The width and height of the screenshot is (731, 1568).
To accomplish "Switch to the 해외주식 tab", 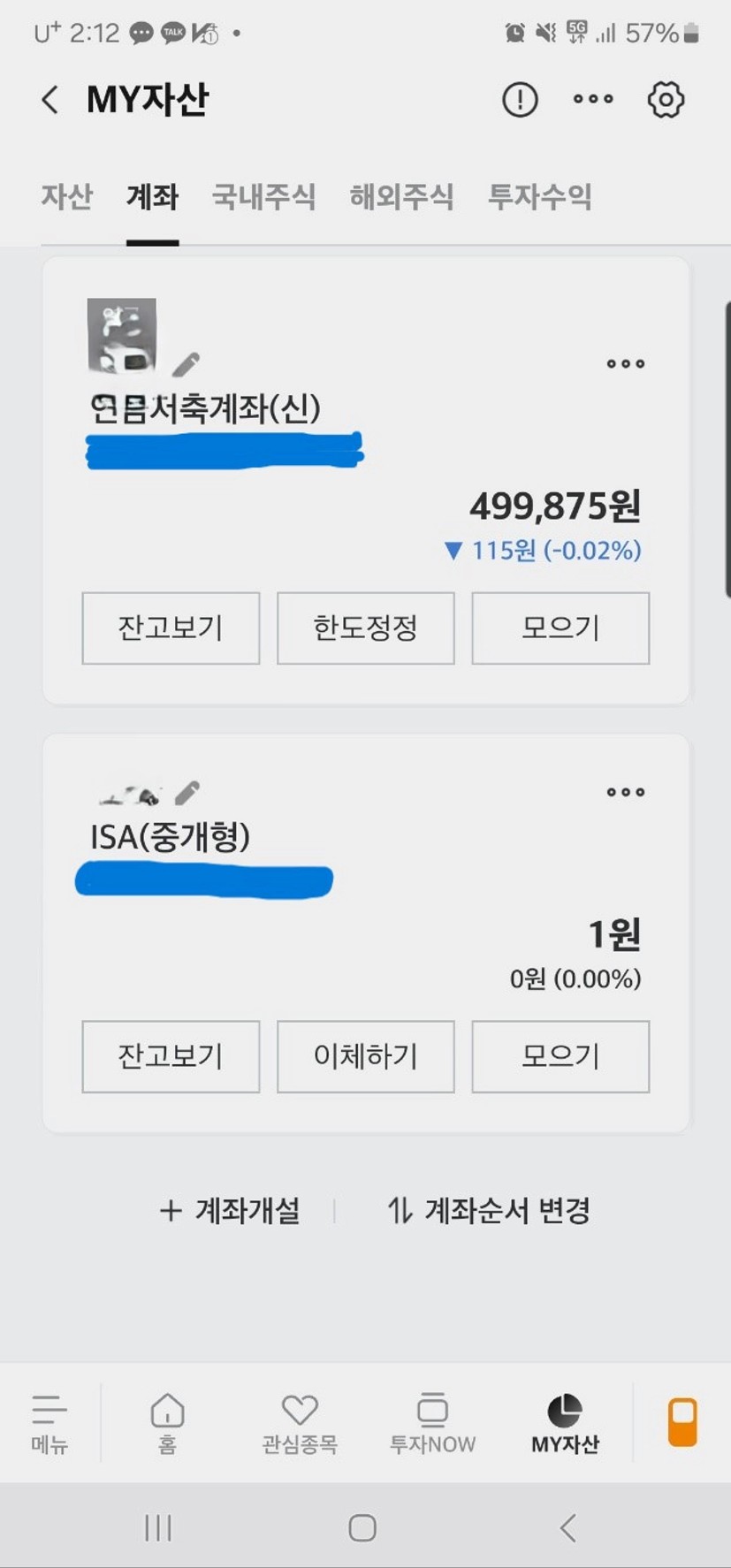I will pos(401,196).
